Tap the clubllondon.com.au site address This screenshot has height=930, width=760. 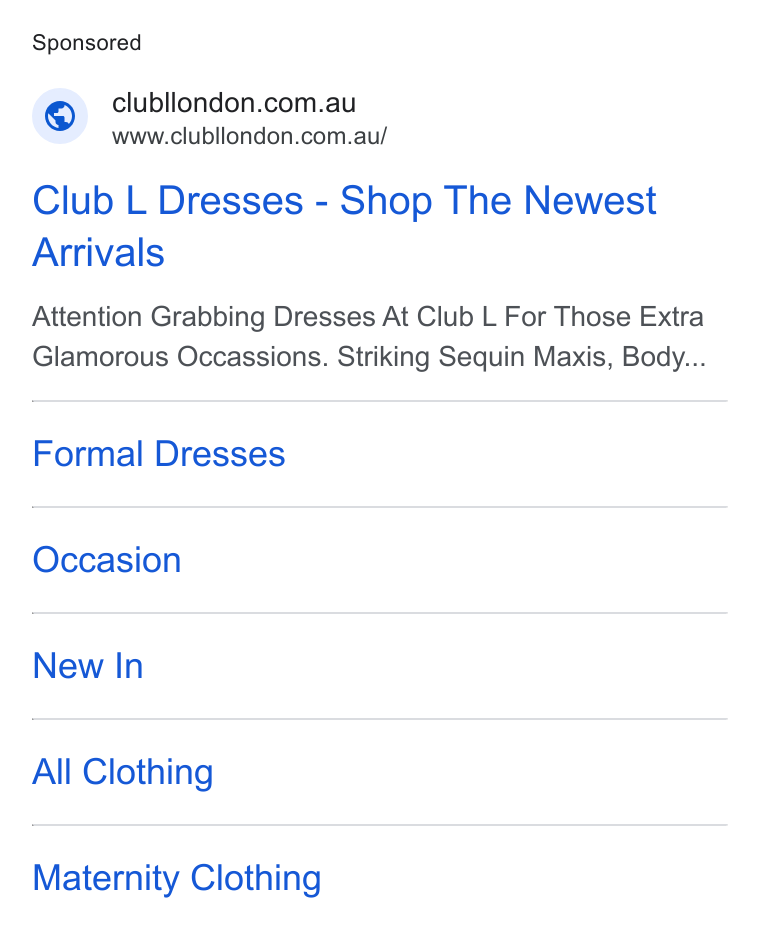(x=249, y=136)
